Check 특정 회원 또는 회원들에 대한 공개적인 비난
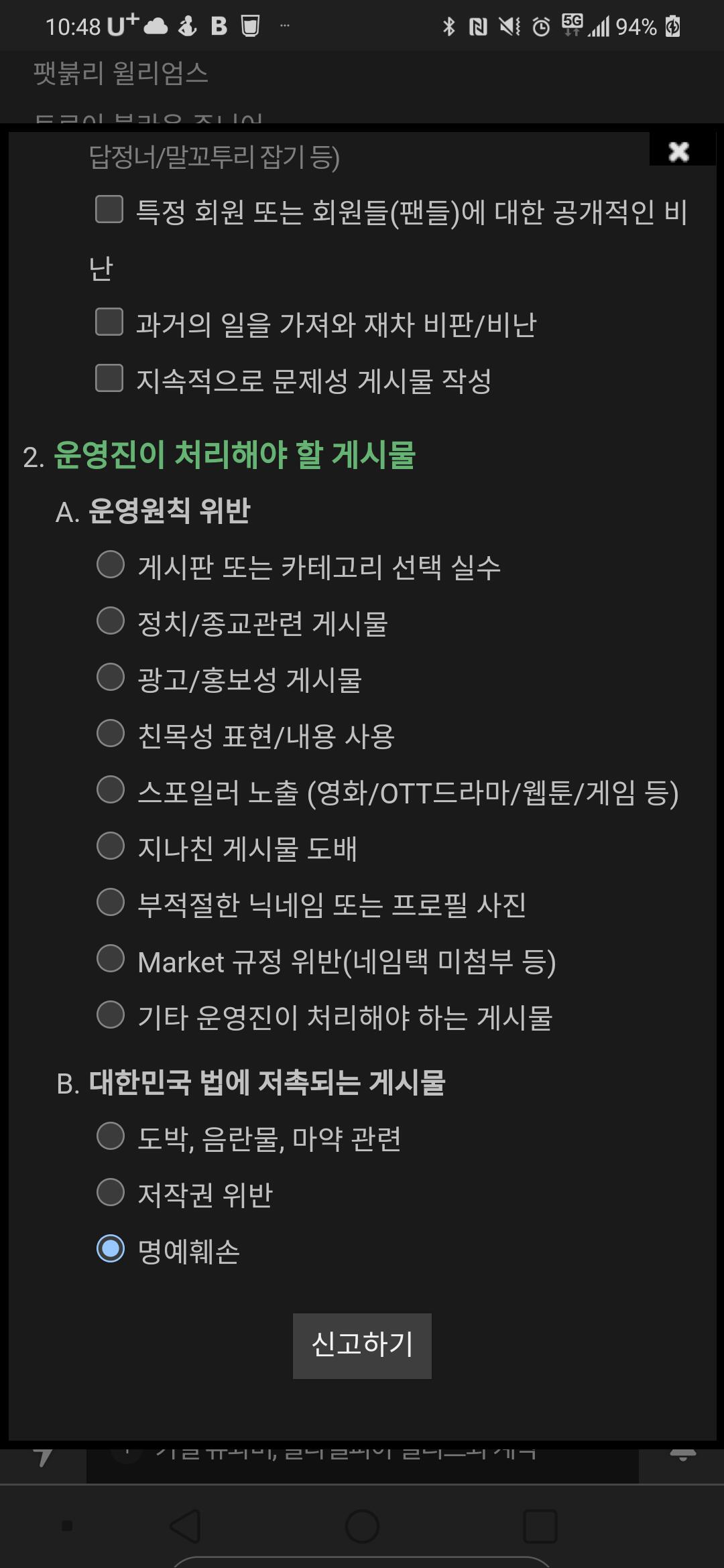 109,209
